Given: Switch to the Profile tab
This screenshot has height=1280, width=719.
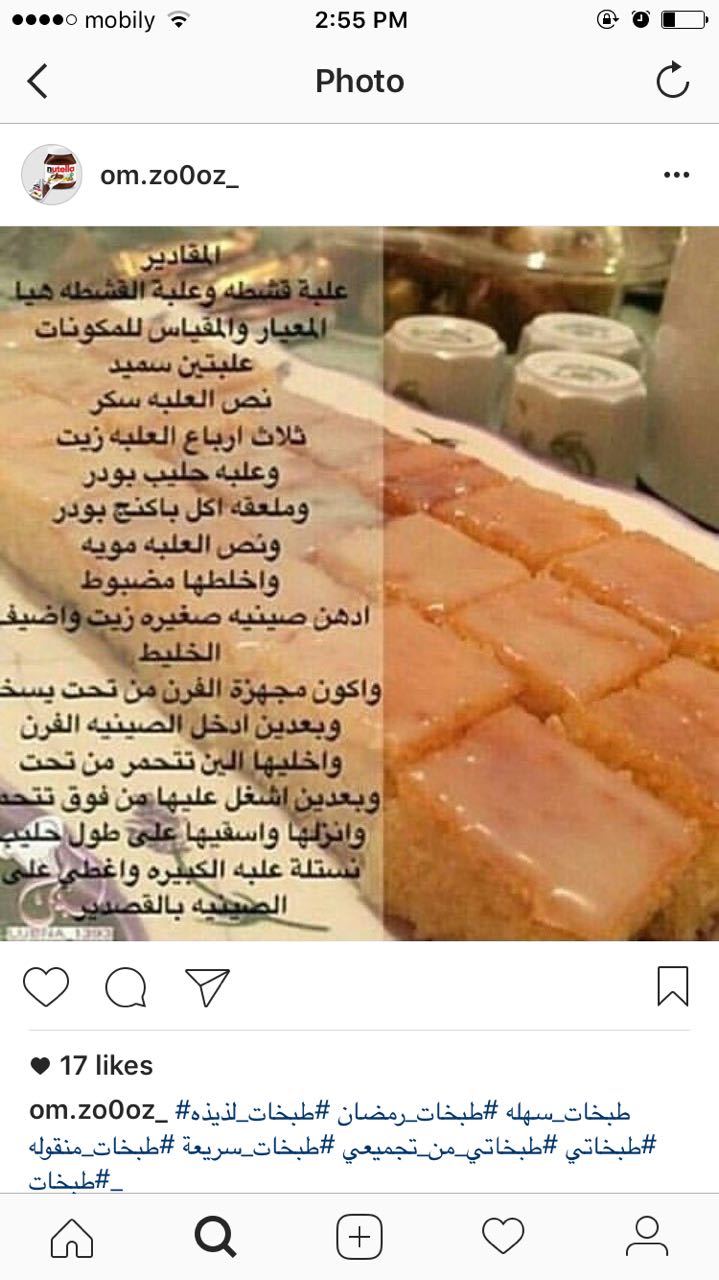Looking at the screenshot, I should click(x=647, y=1237).
